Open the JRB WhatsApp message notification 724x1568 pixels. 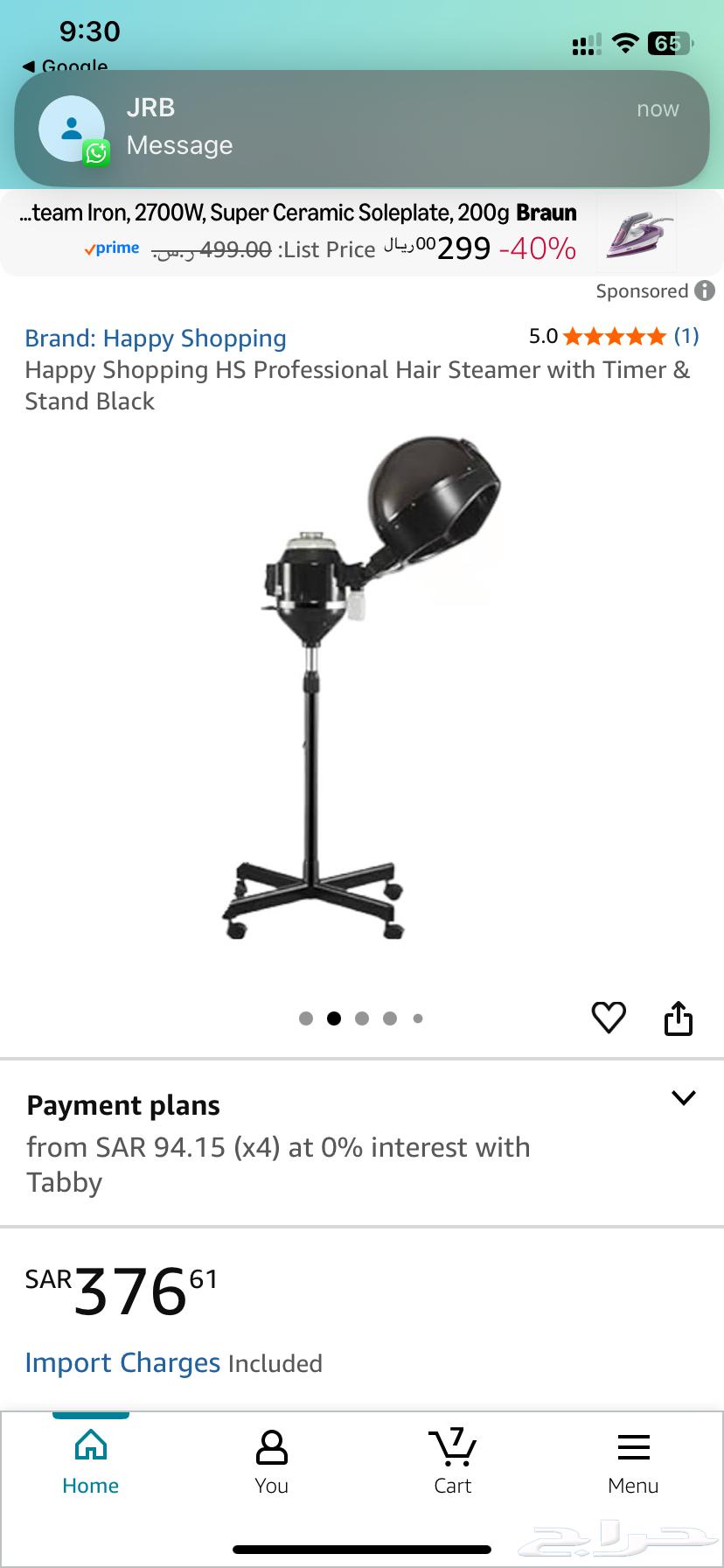362,128
